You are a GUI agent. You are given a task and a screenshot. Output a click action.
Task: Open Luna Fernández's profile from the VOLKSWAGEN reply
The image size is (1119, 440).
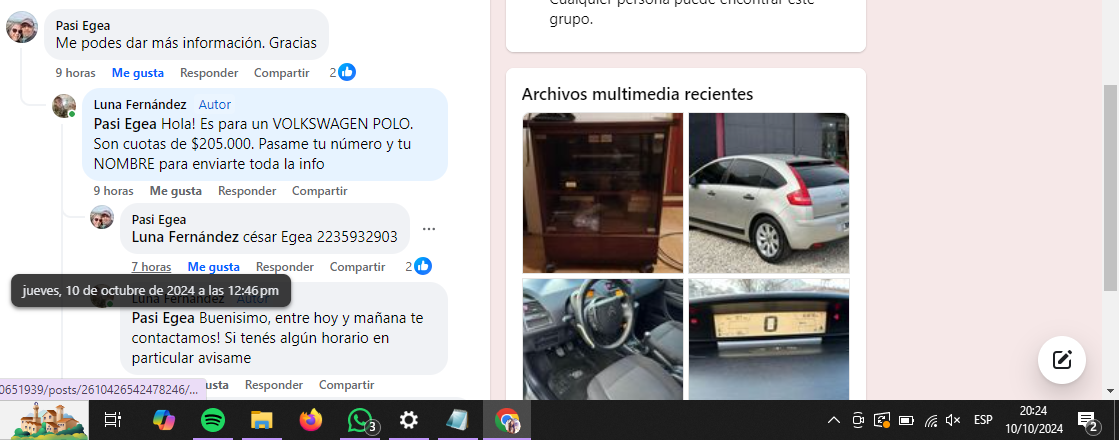point(140,104)
